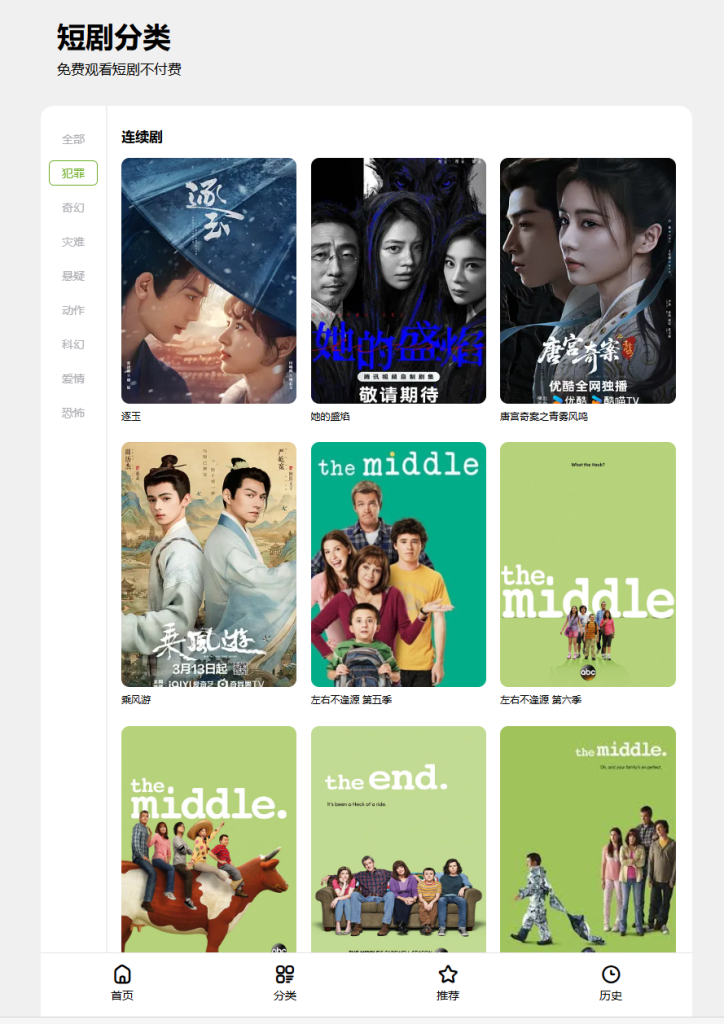Open 左右不逢源 第六季

587,565
